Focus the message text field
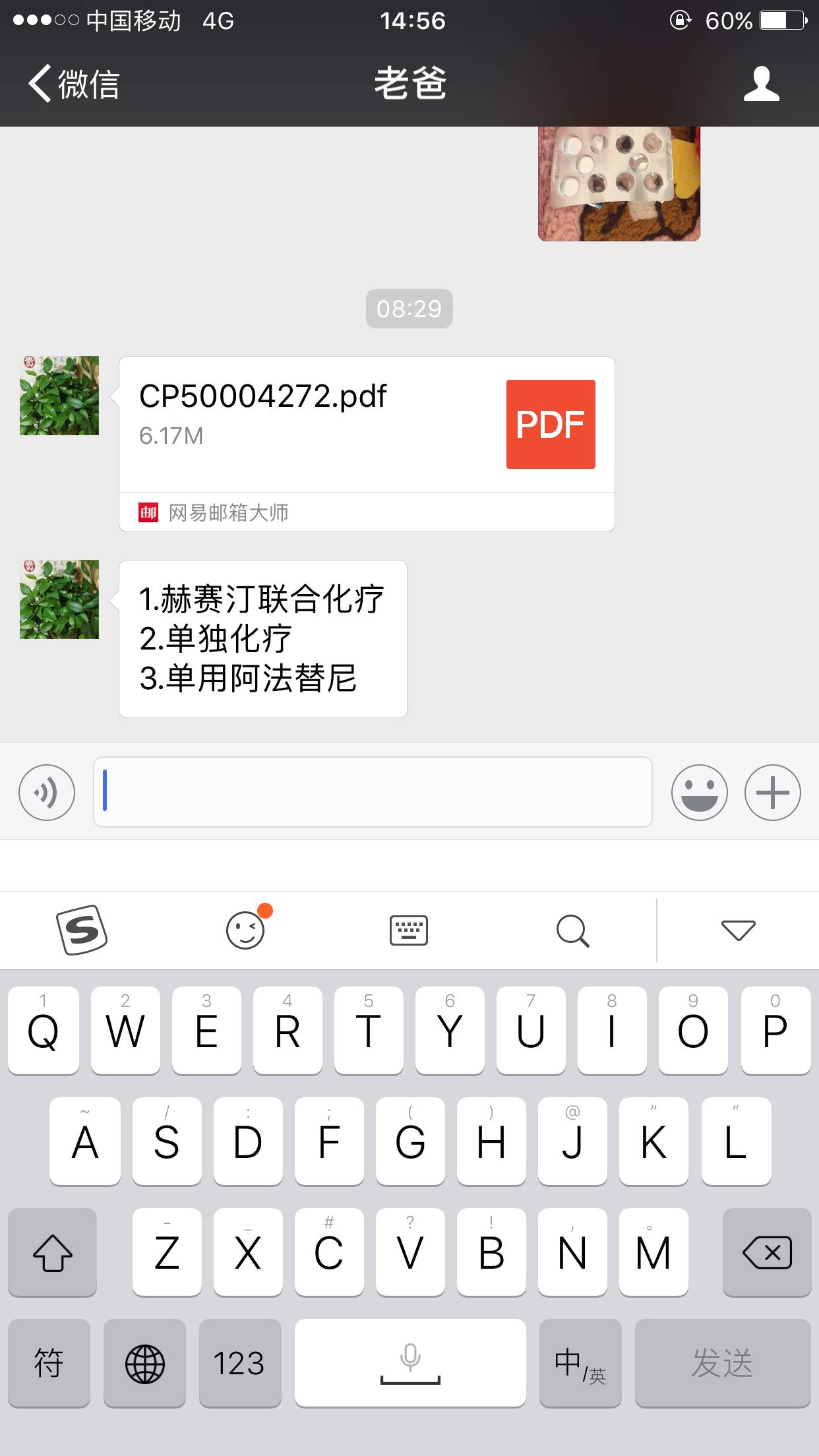 373,792
